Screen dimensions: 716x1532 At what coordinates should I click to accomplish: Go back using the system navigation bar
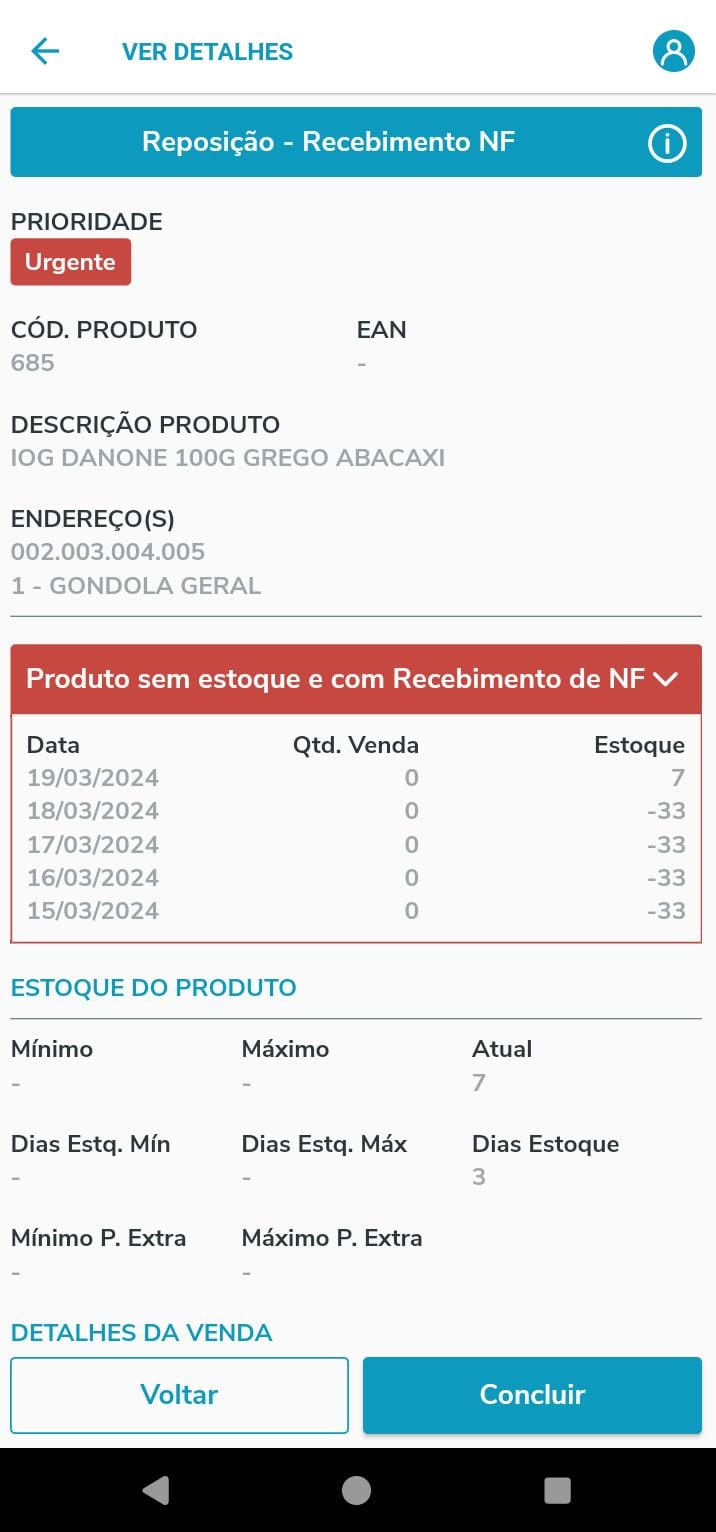pos(156,1490)
